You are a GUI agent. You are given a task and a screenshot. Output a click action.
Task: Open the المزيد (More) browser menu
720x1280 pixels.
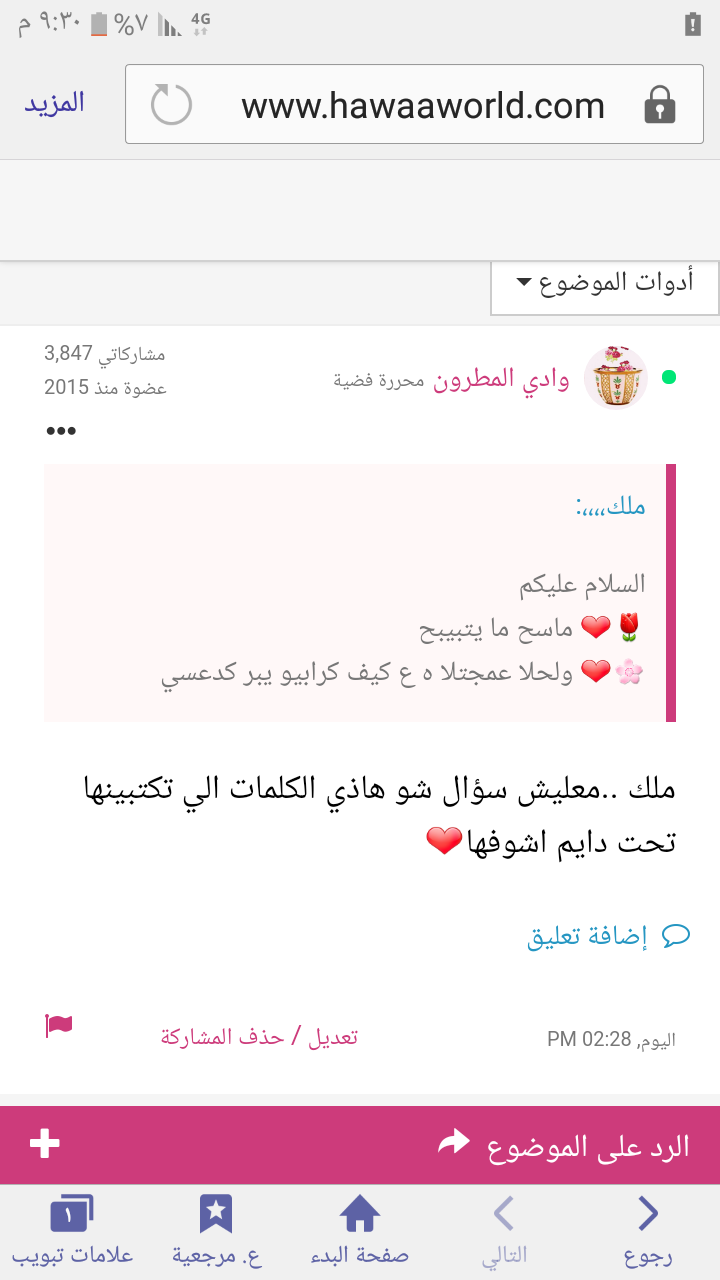coord(55,104)
